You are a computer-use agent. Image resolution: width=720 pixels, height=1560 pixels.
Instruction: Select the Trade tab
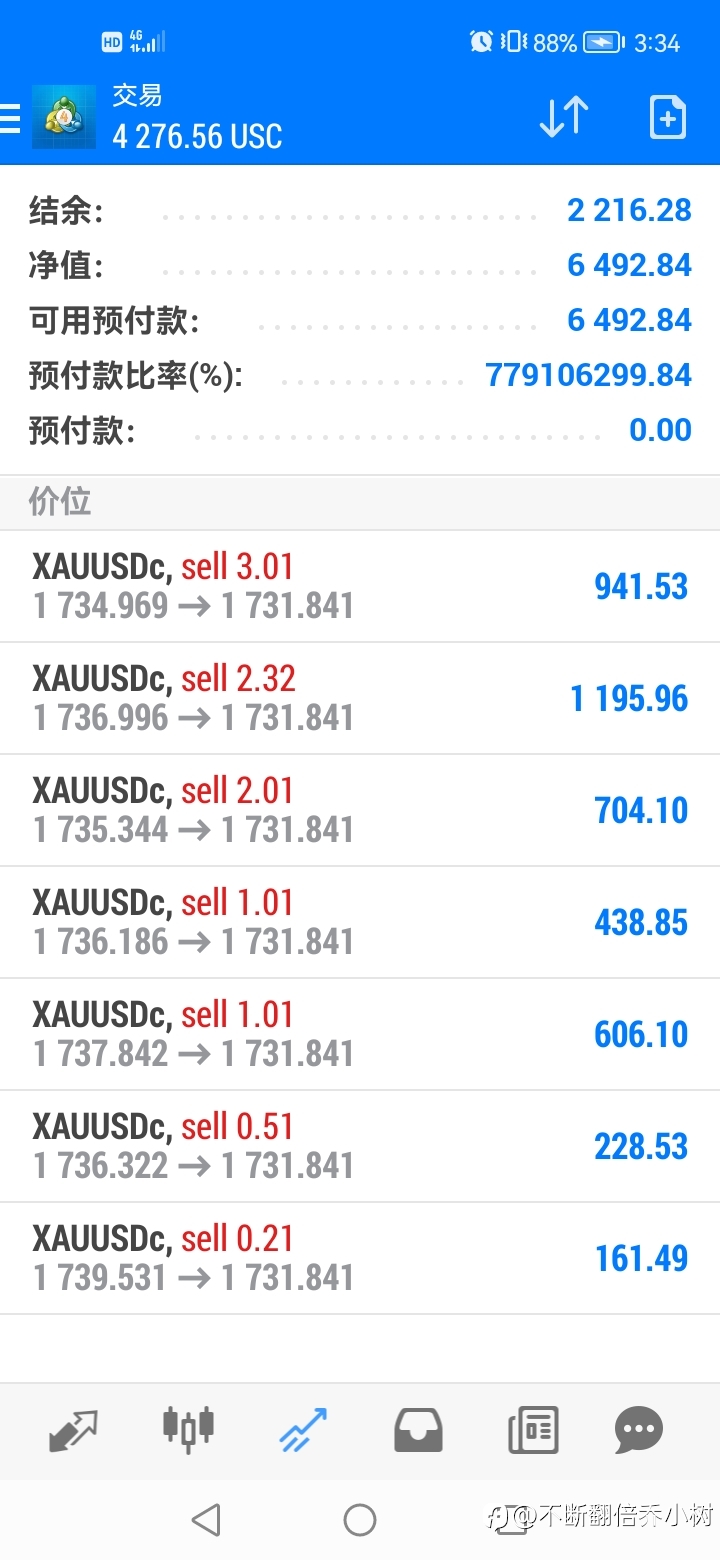tap(303, 1430)
